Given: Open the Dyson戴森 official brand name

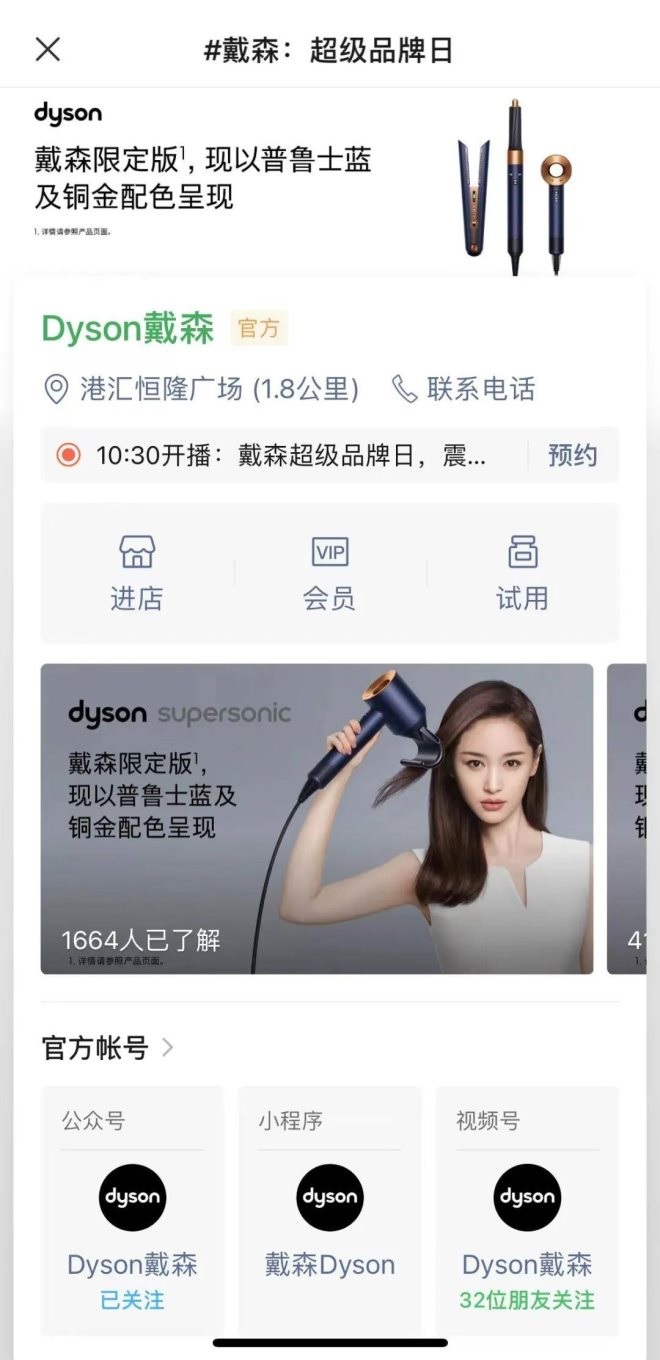Looking at the screenshot, I should (x=128, y=328).
